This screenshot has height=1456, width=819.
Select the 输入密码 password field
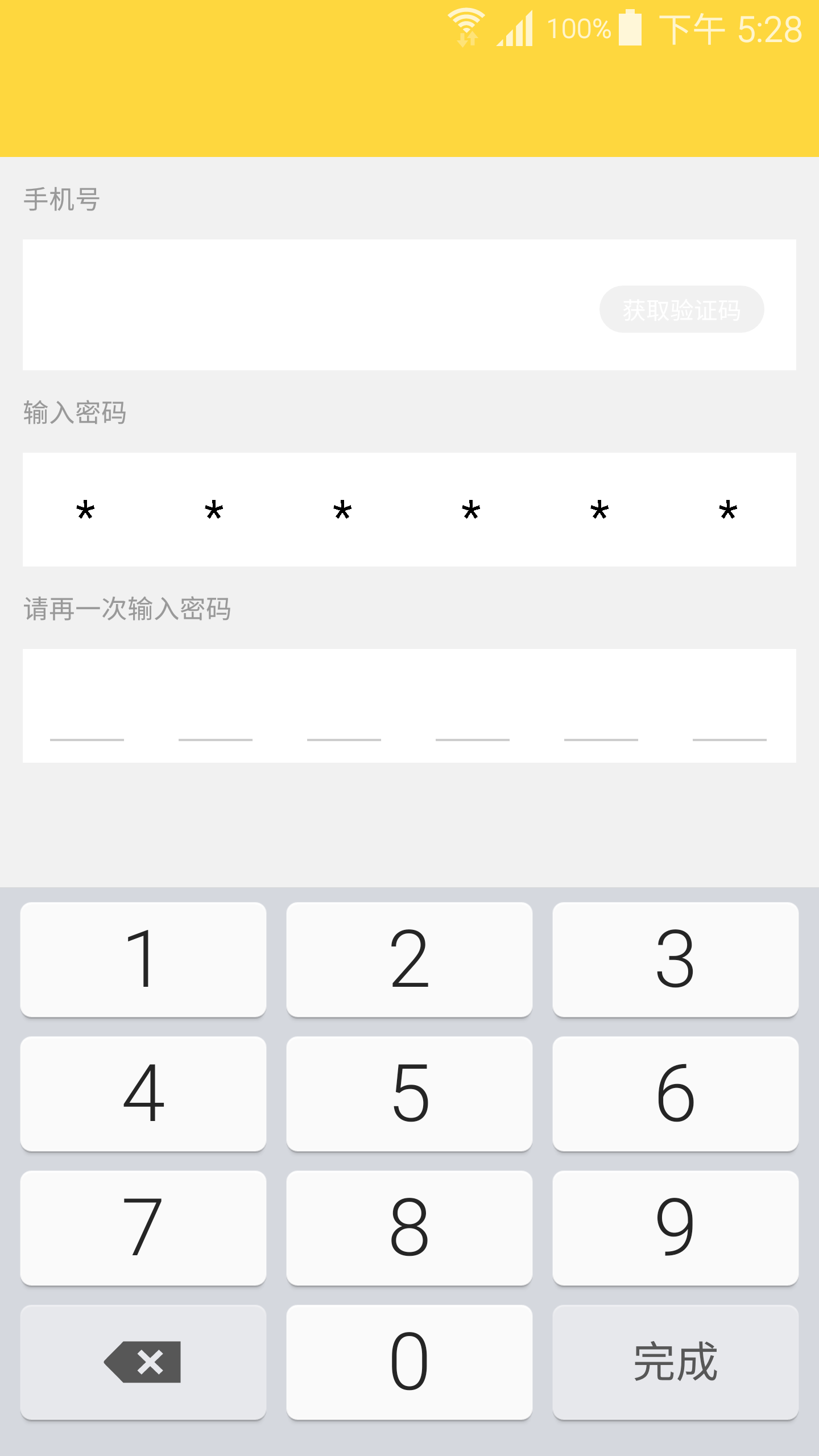tap(409, 510)
